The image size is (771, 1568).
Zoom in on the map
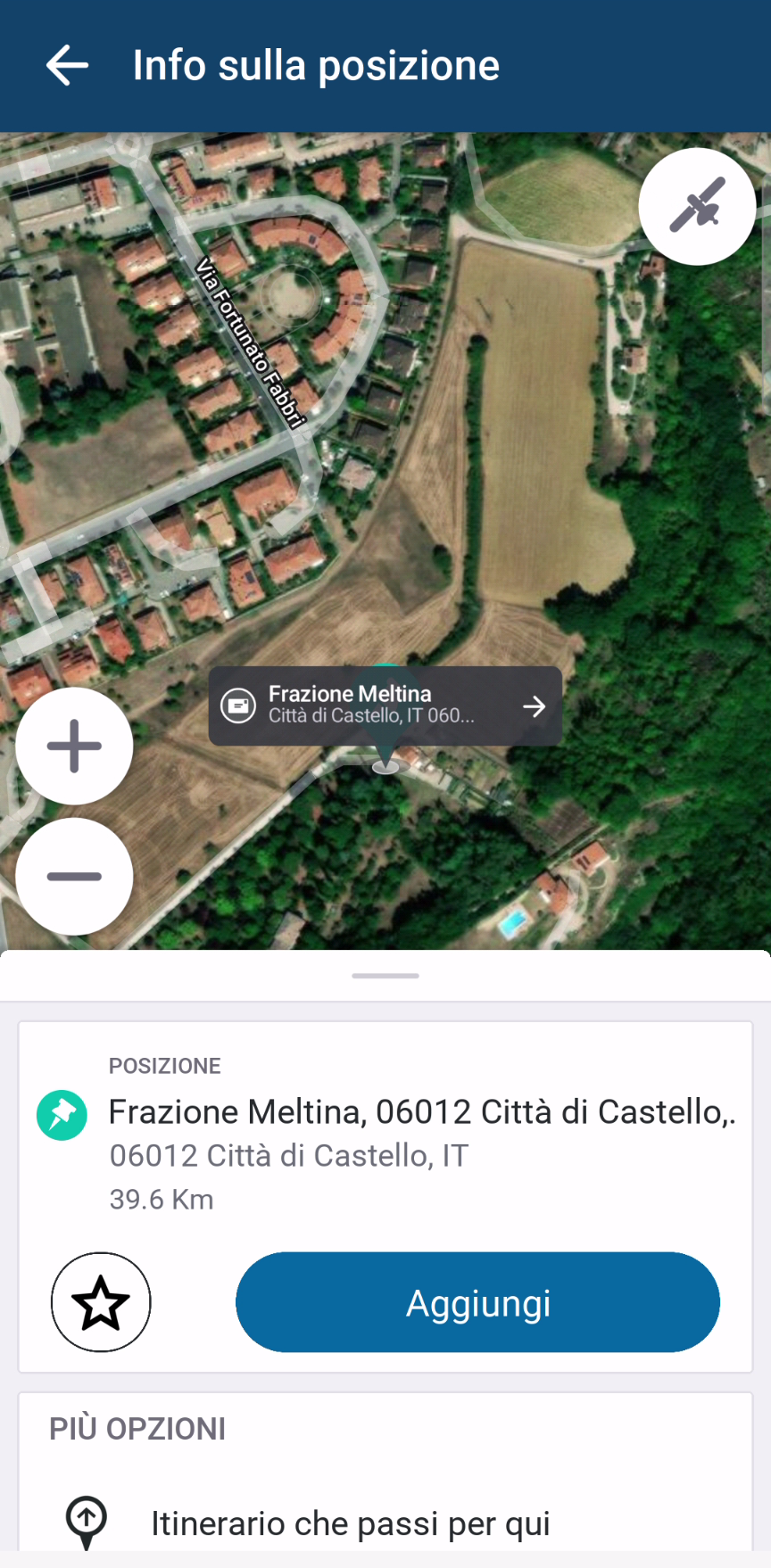[74, 746]
